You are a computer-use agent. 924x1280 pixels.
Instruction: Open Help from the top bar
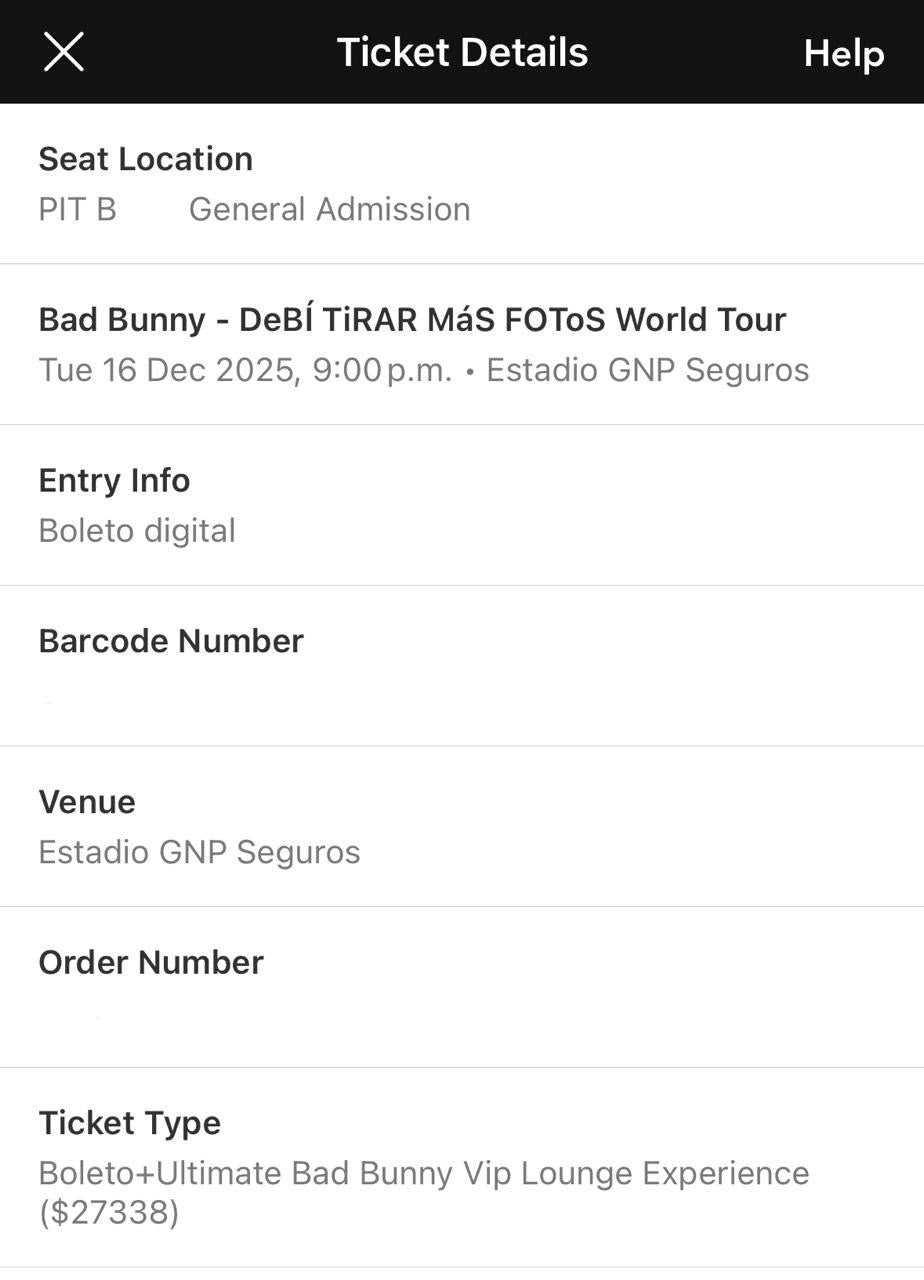pos(843,53)
